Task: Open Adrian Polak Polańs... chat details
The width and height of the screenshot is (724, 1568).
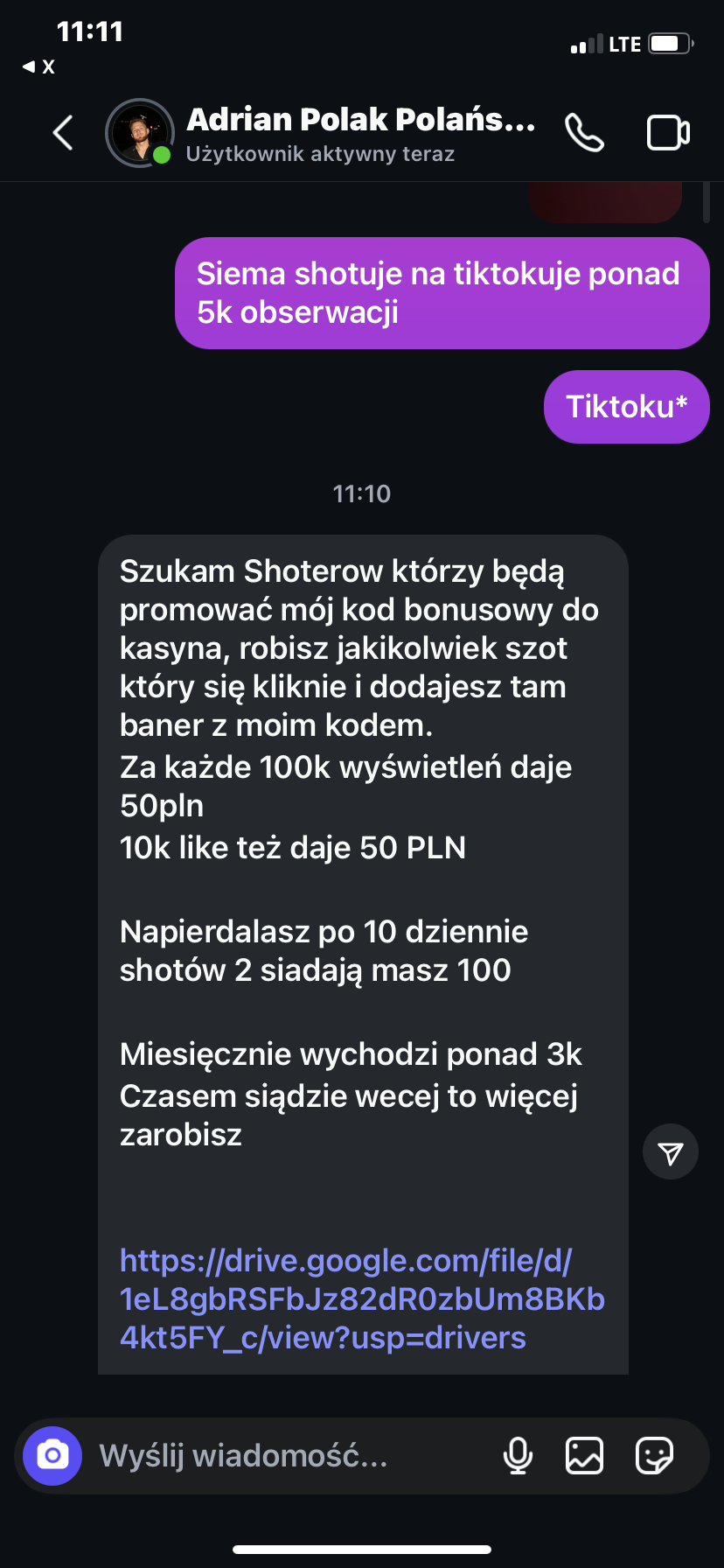Action: (360, 120)
